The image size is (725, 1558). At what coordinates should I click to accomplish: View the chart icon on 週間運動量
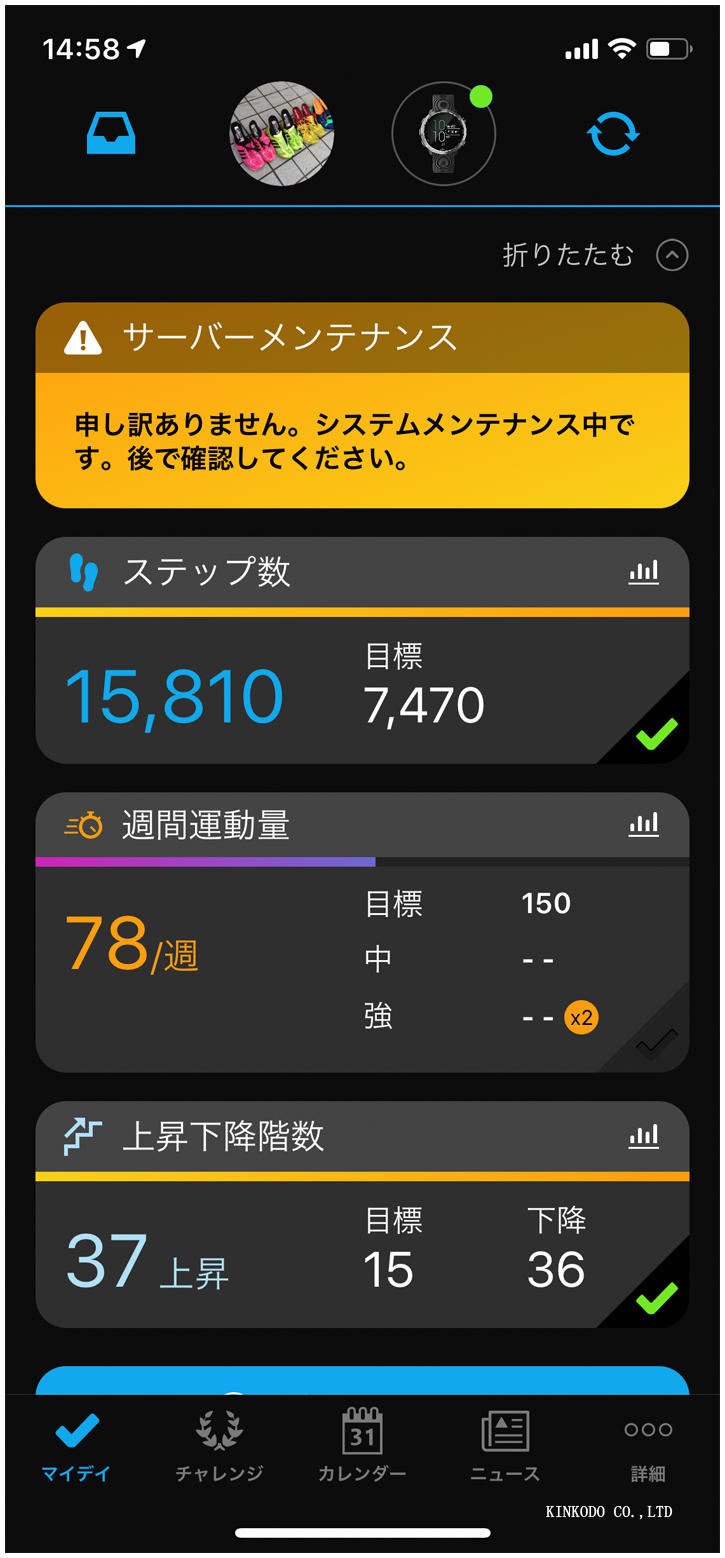pos(644,825)
